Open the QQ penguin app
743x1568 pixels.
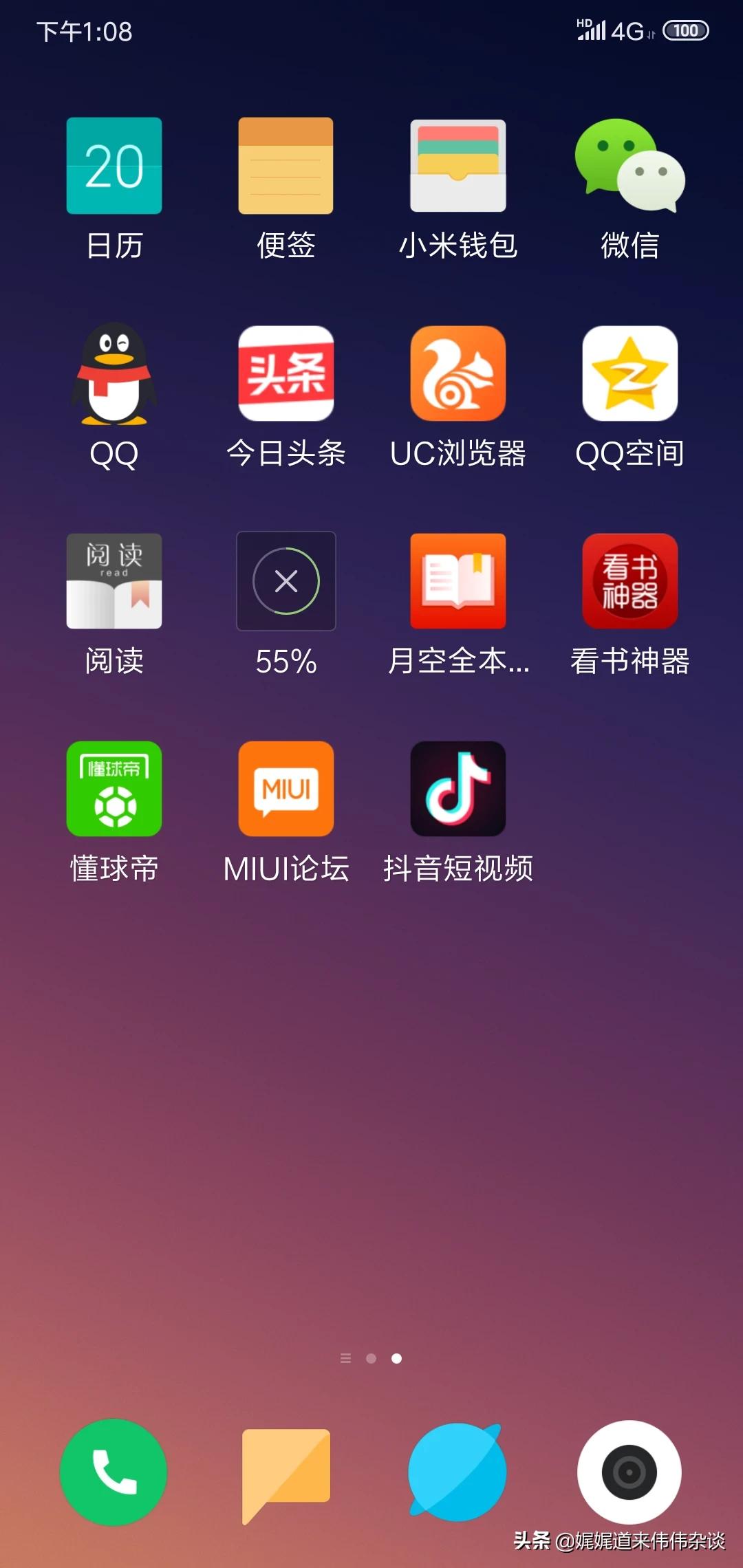[114, 373]
